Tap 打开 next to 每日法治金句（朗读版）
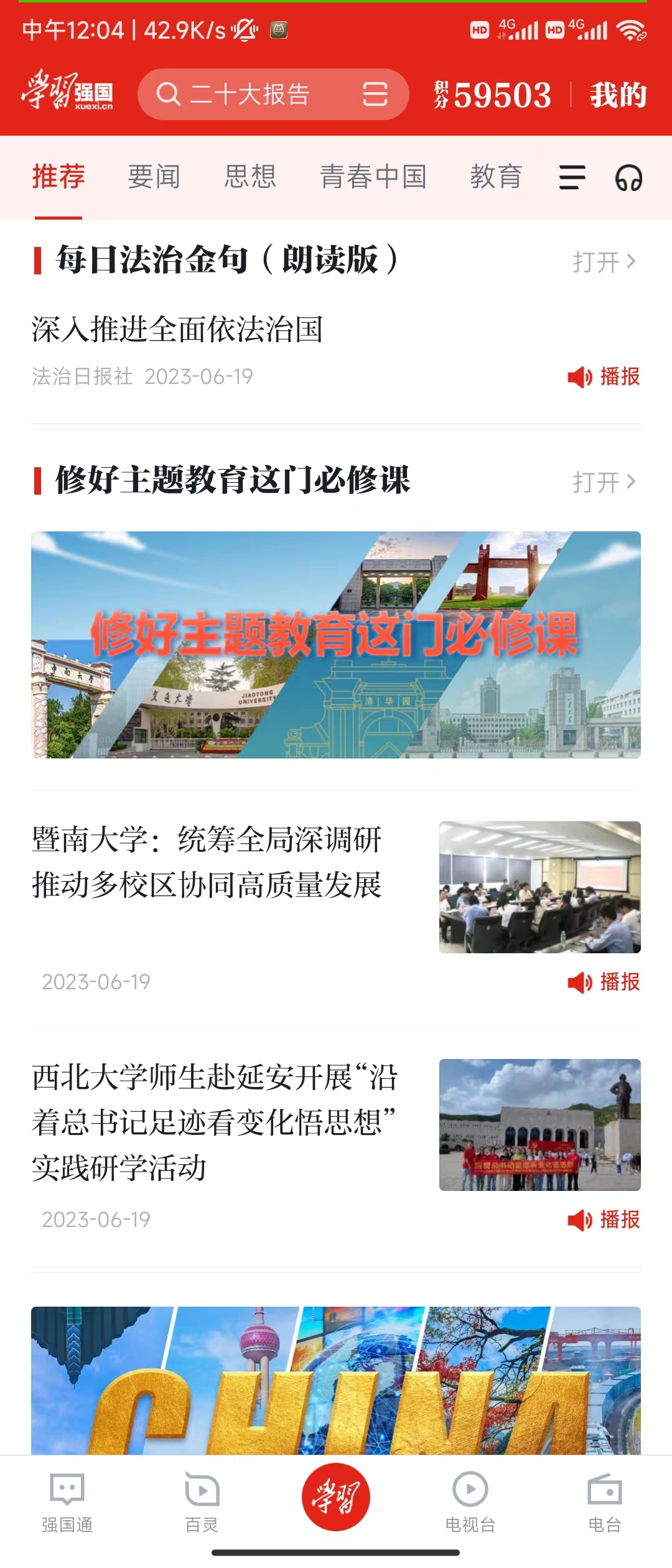 point(604,262)
